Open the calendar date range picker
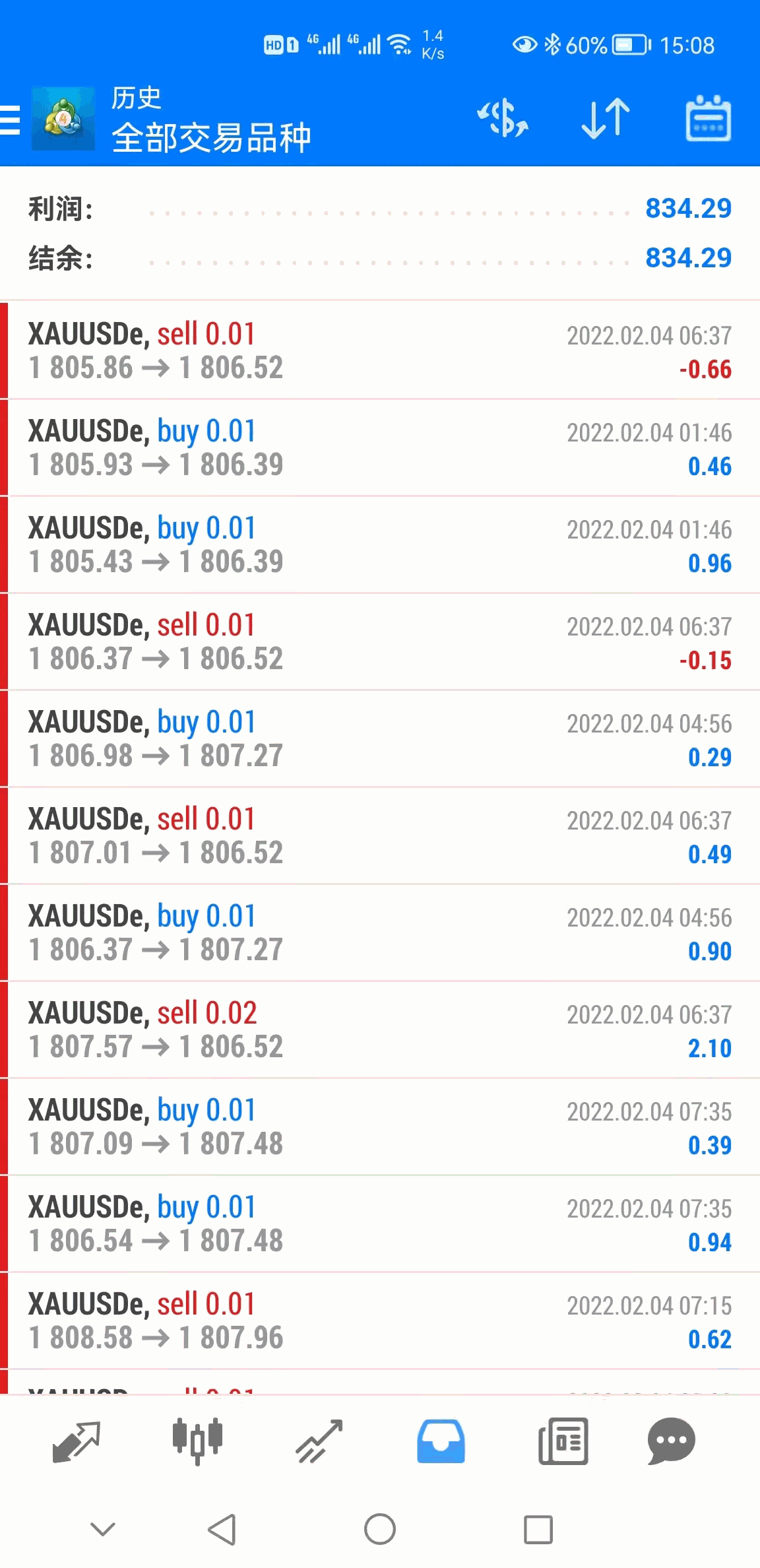The image size is (760, 1568). 709,119
